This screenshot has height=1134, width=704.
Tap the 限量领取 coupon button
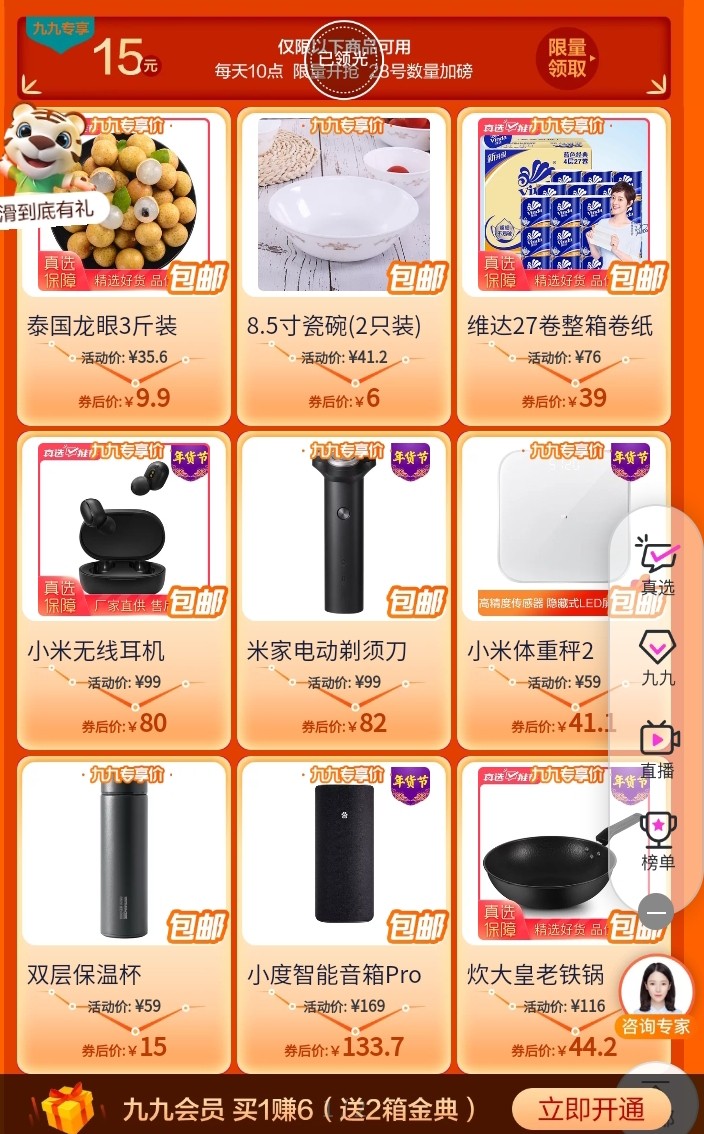pyautogui.click(x=567, y=58)
